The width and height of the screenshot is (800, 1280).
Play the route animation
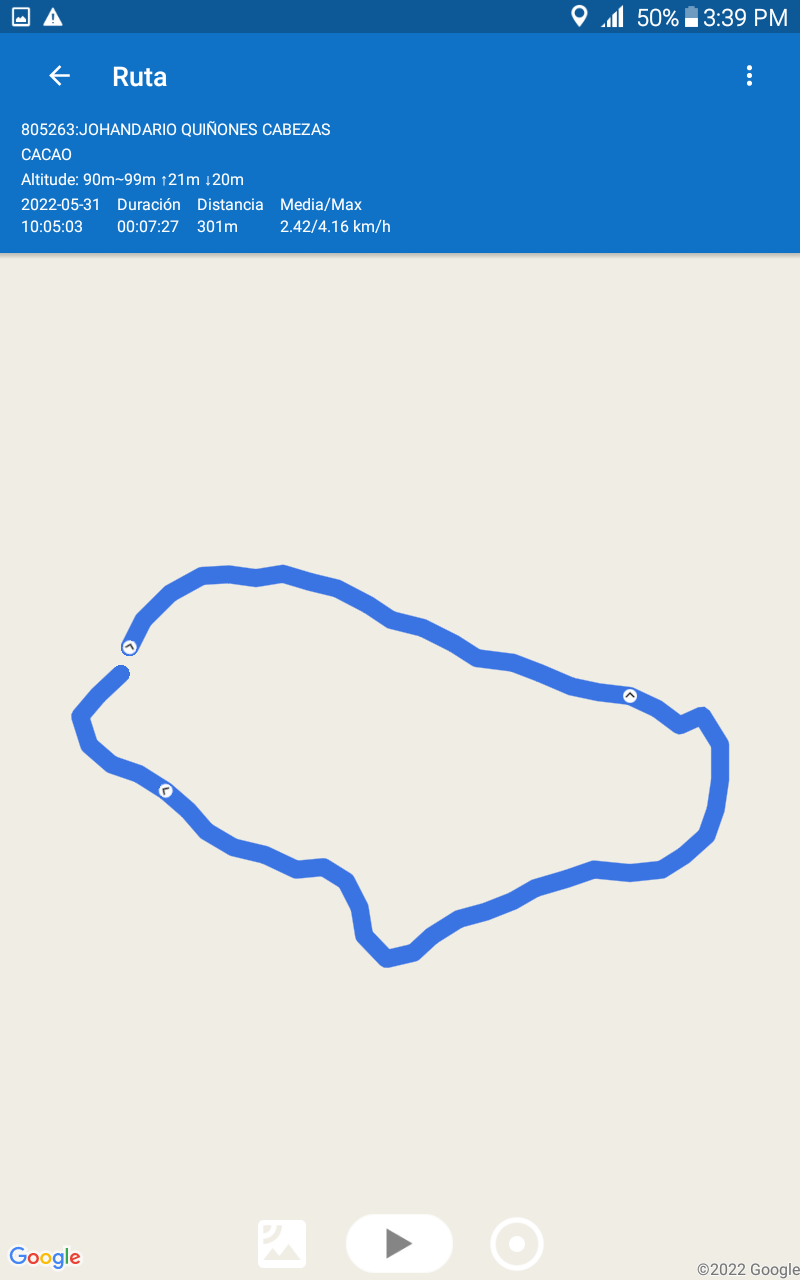(399, 1243)
